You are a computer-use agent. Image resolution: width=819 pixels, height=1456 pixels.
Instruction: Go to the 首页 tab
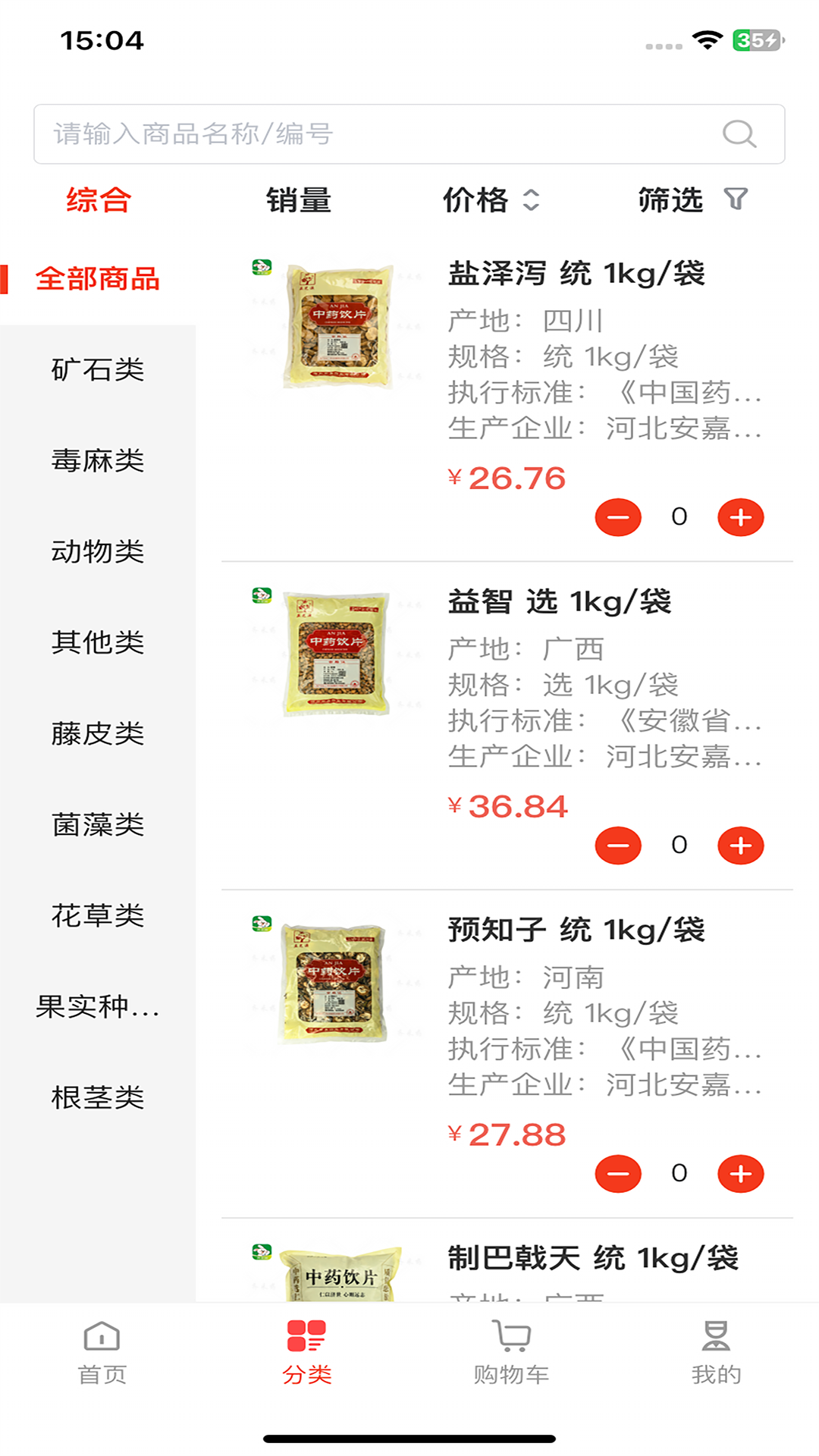102,1354
